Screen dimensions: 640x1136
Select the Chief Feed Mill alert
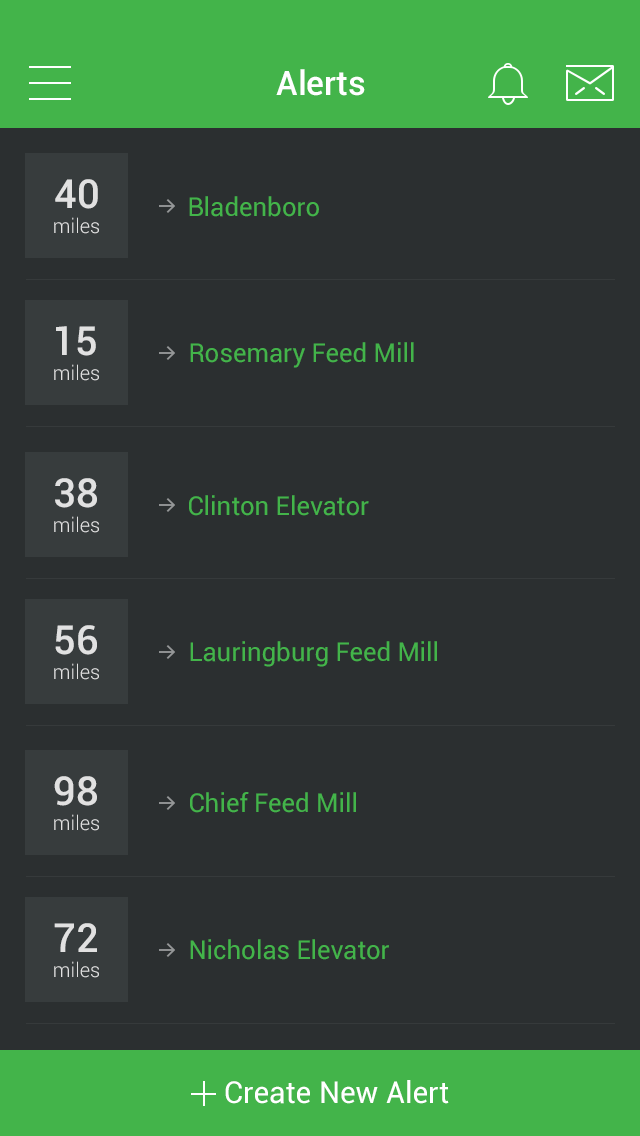coord(320,803)
